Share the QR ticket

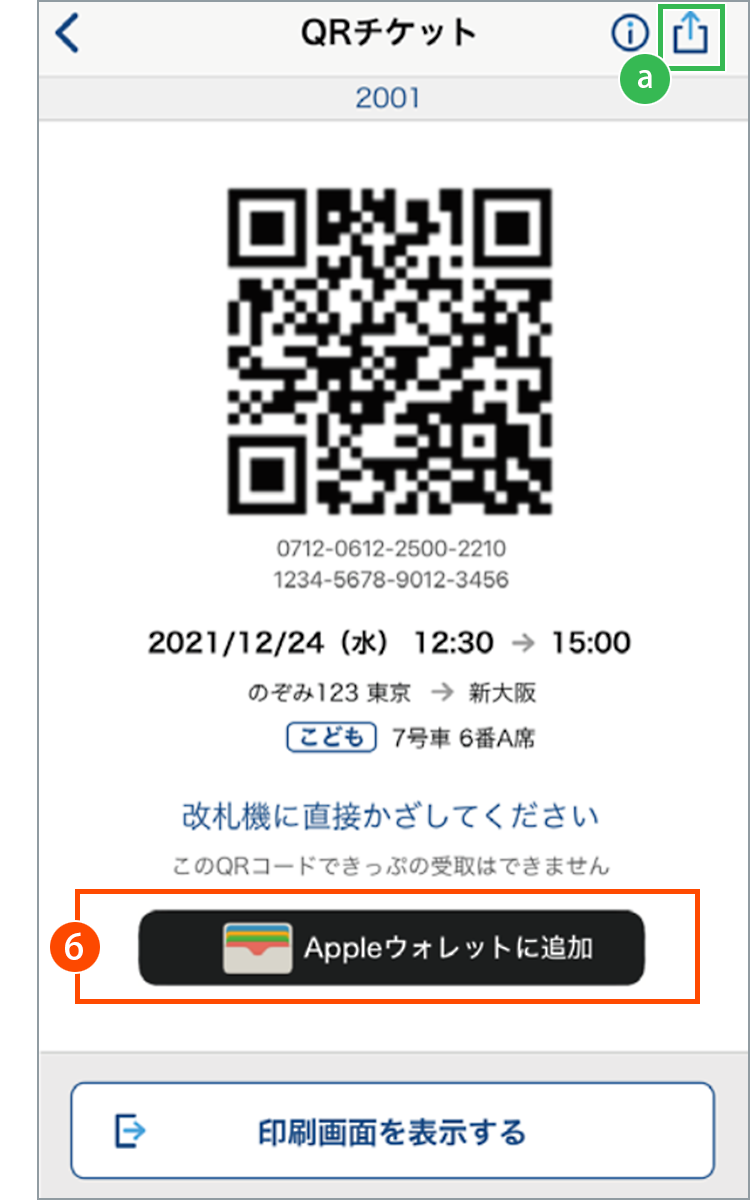point(691,35)
